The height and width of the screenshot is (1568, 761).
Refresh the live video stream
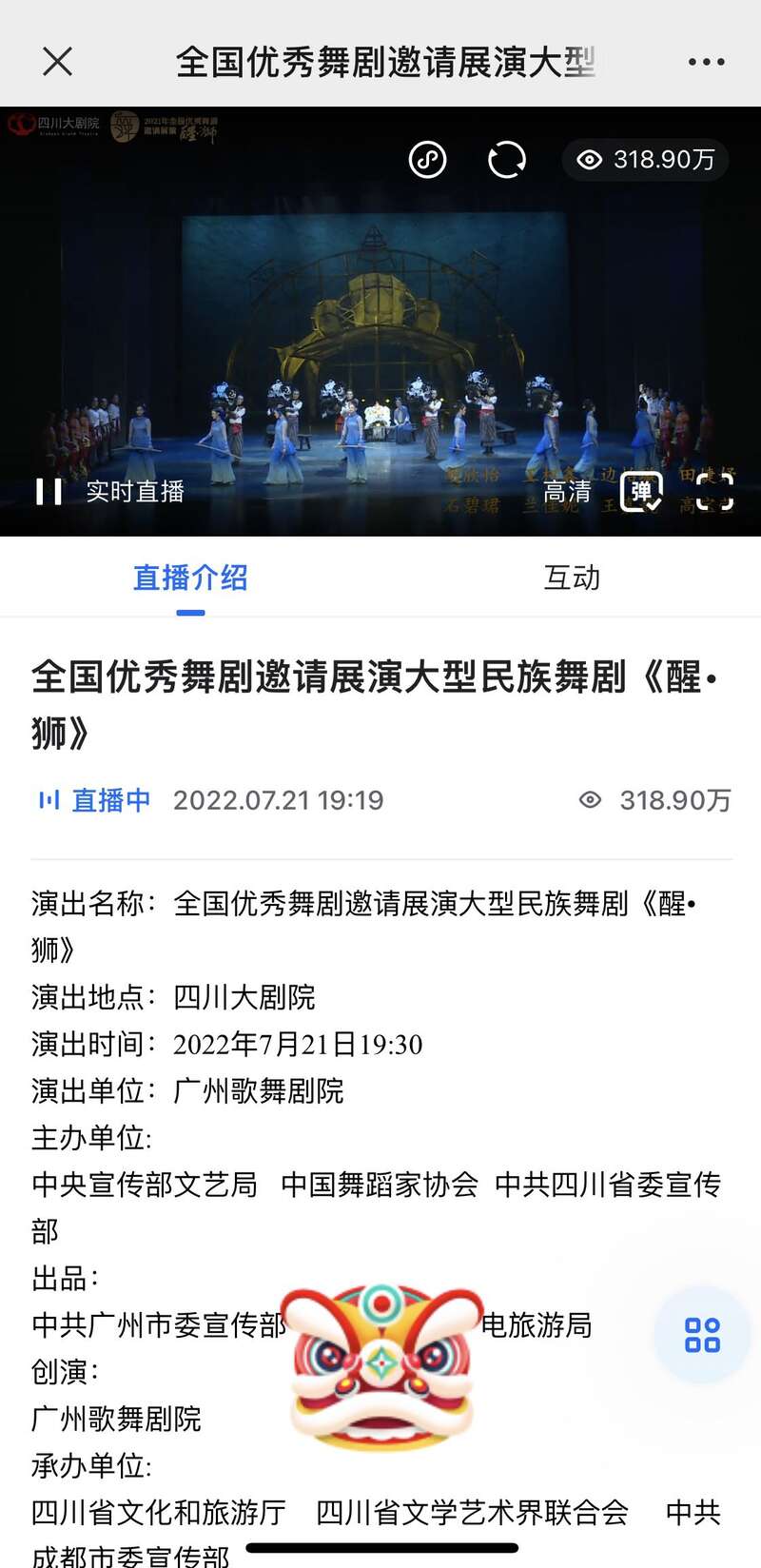tap(506, 159)
